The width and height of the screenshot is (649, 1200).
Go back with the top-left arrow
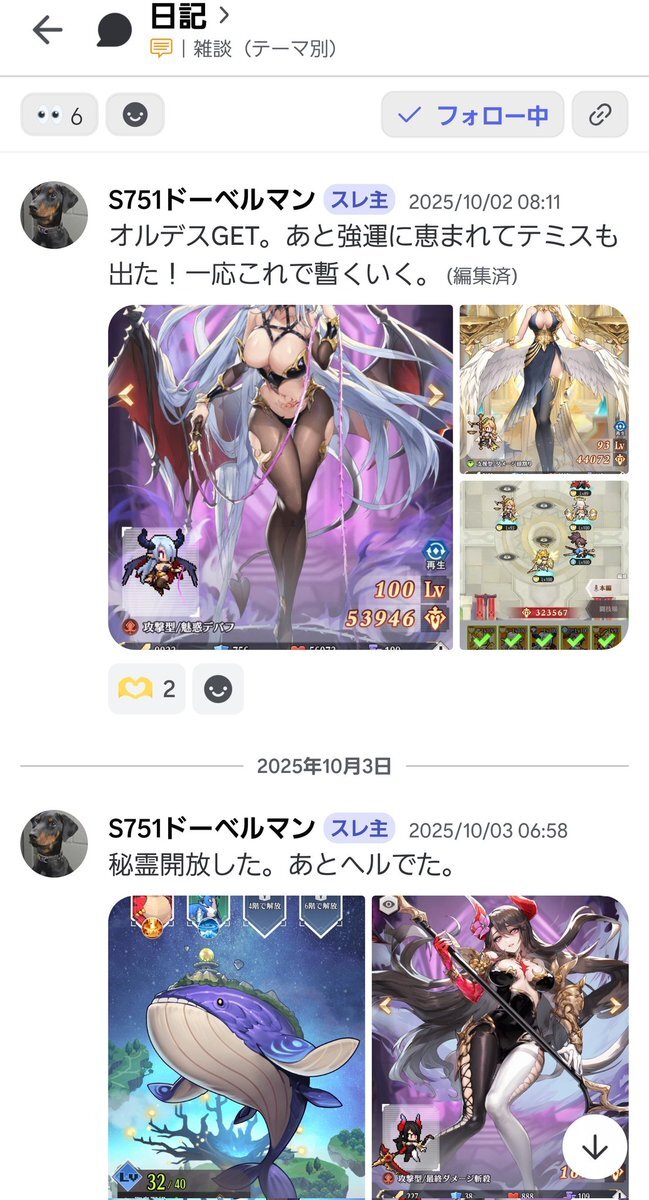coord(47,30)
